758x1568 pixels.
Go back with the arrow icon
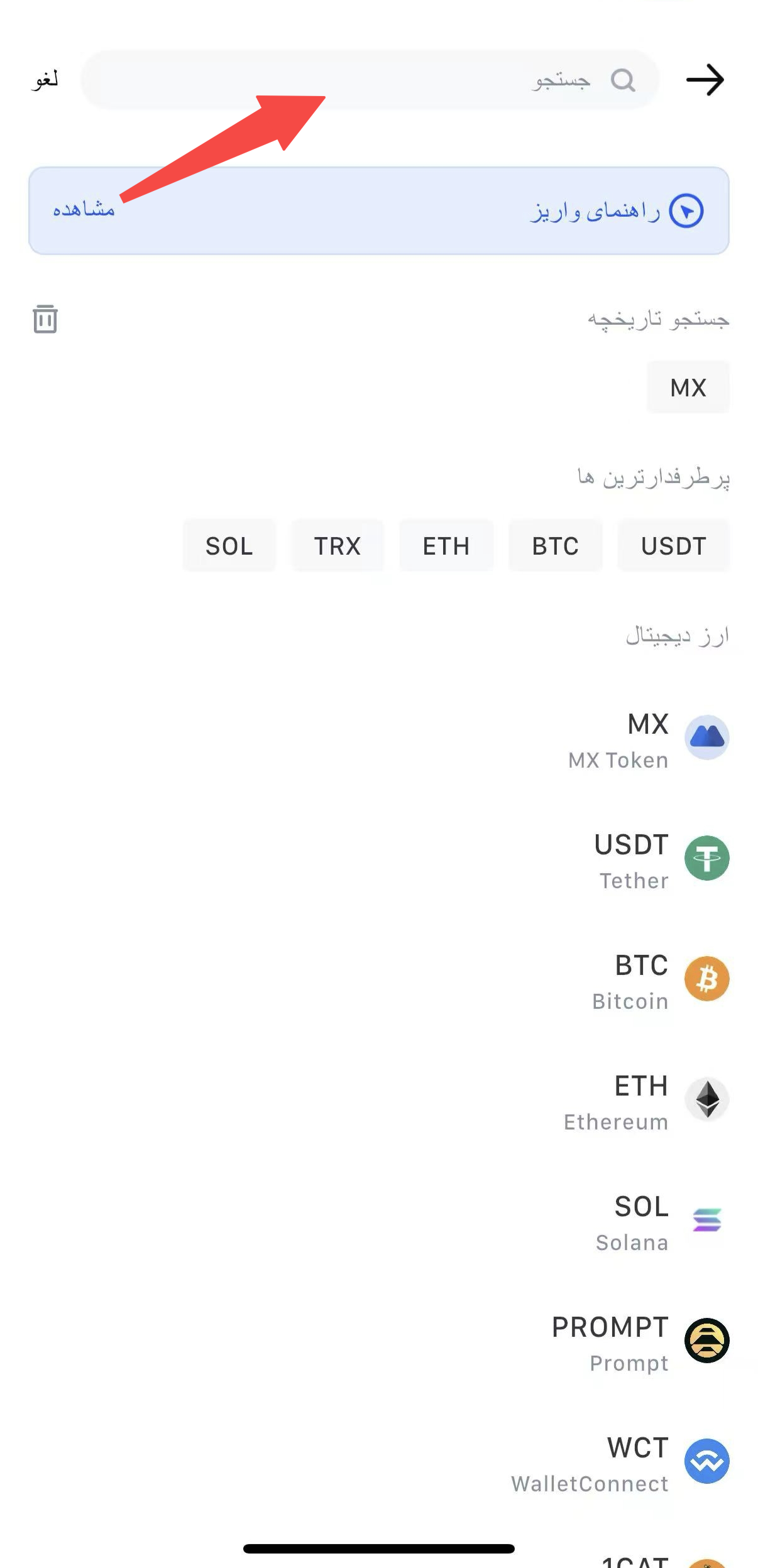pos(705,80)
